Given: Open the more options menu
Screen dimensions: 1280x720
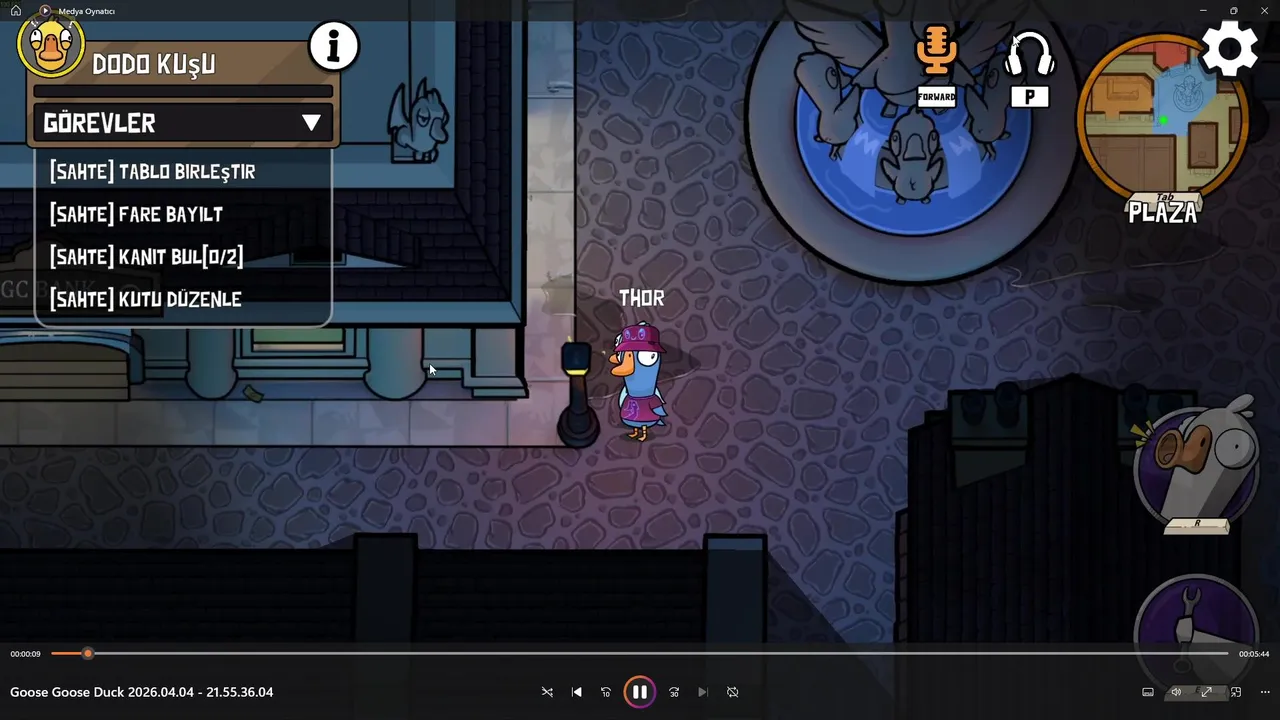Looking at the screenshot, I should pos(1265,692).
